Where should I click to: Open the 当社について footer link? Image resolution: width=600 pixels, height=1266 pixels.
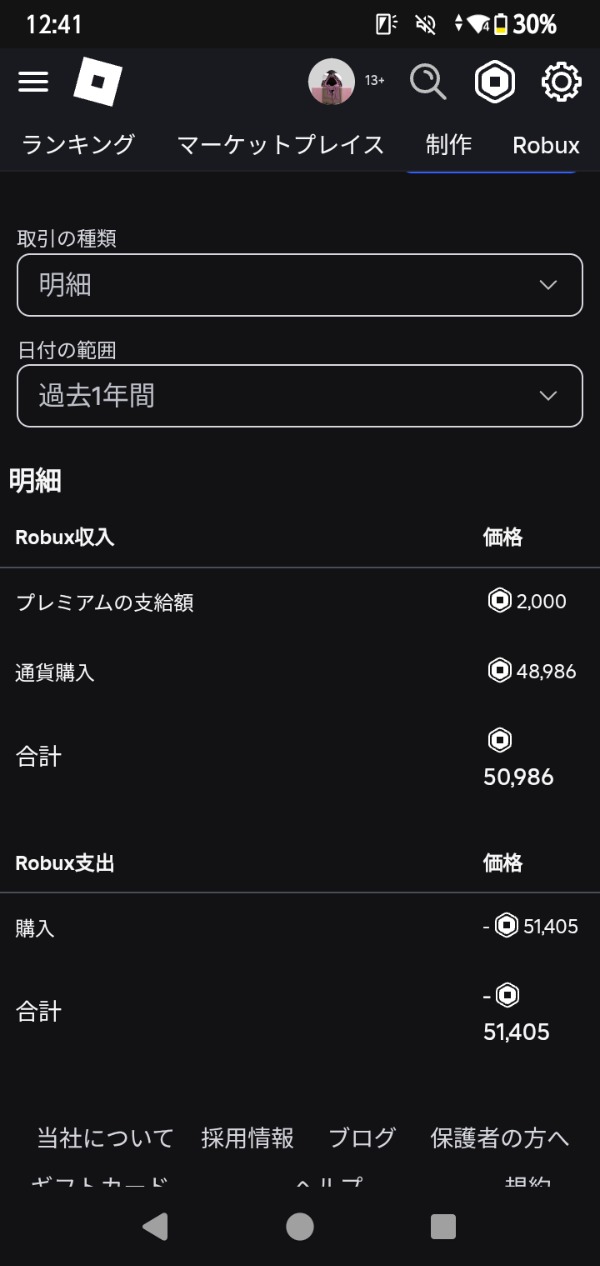105,1138
